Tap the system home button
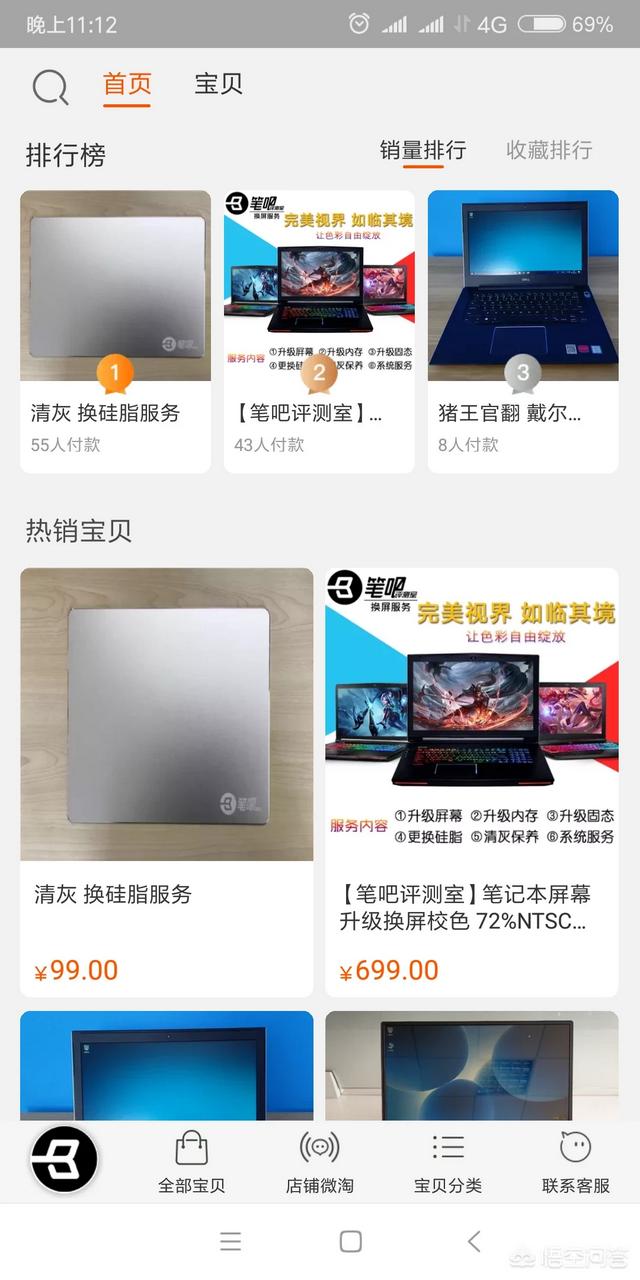 (x=350, y=1242)
